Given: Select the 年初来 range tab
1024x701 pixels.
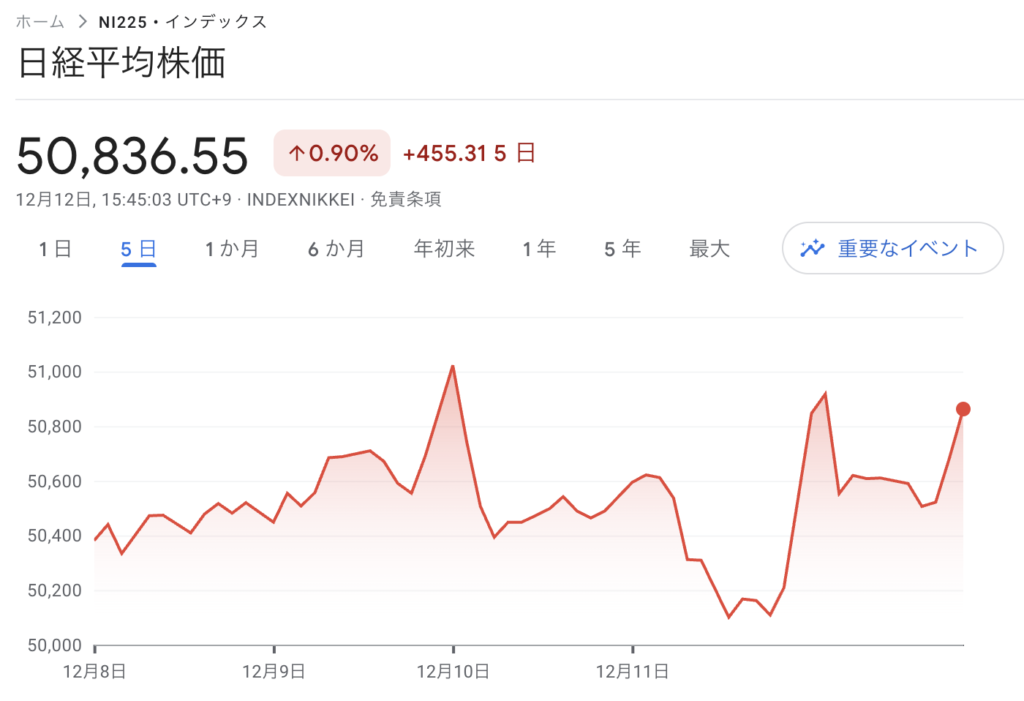Looking at the screenshot, I should point(444,249).
